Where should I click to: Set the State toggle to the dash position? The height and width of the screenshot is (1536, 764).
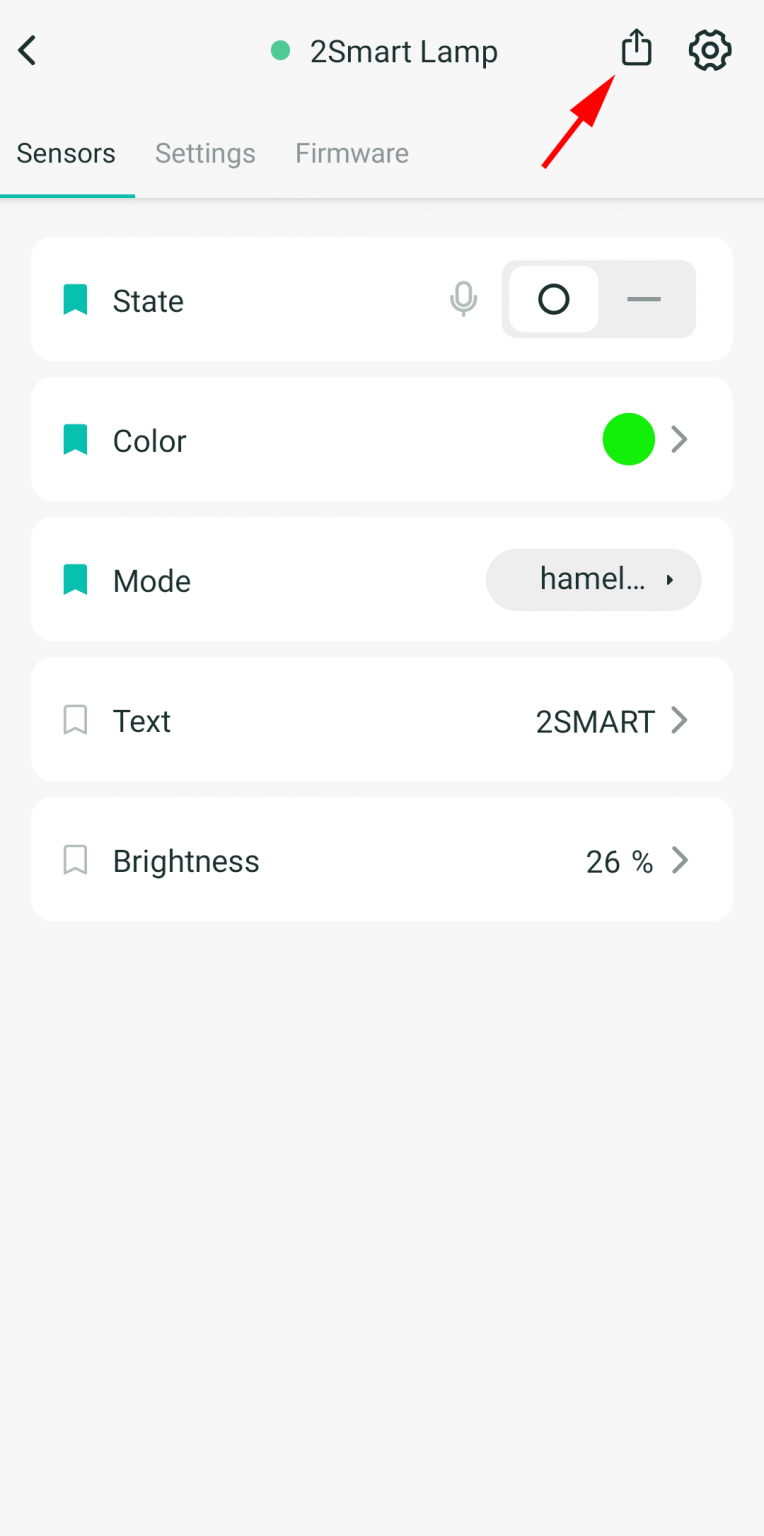(x=643, y=299)
